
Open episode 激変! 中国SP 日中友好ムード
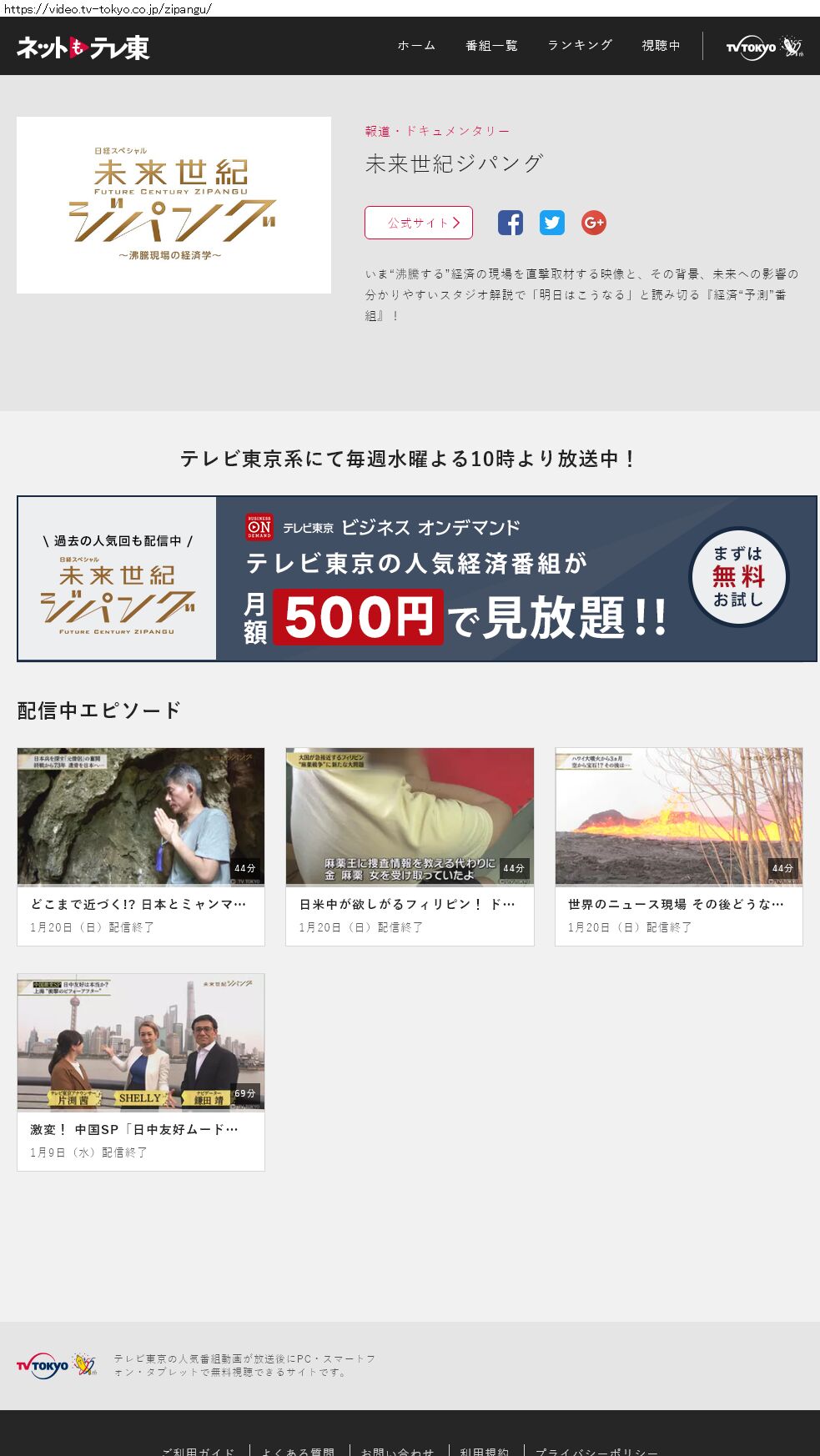(141, 1071)
